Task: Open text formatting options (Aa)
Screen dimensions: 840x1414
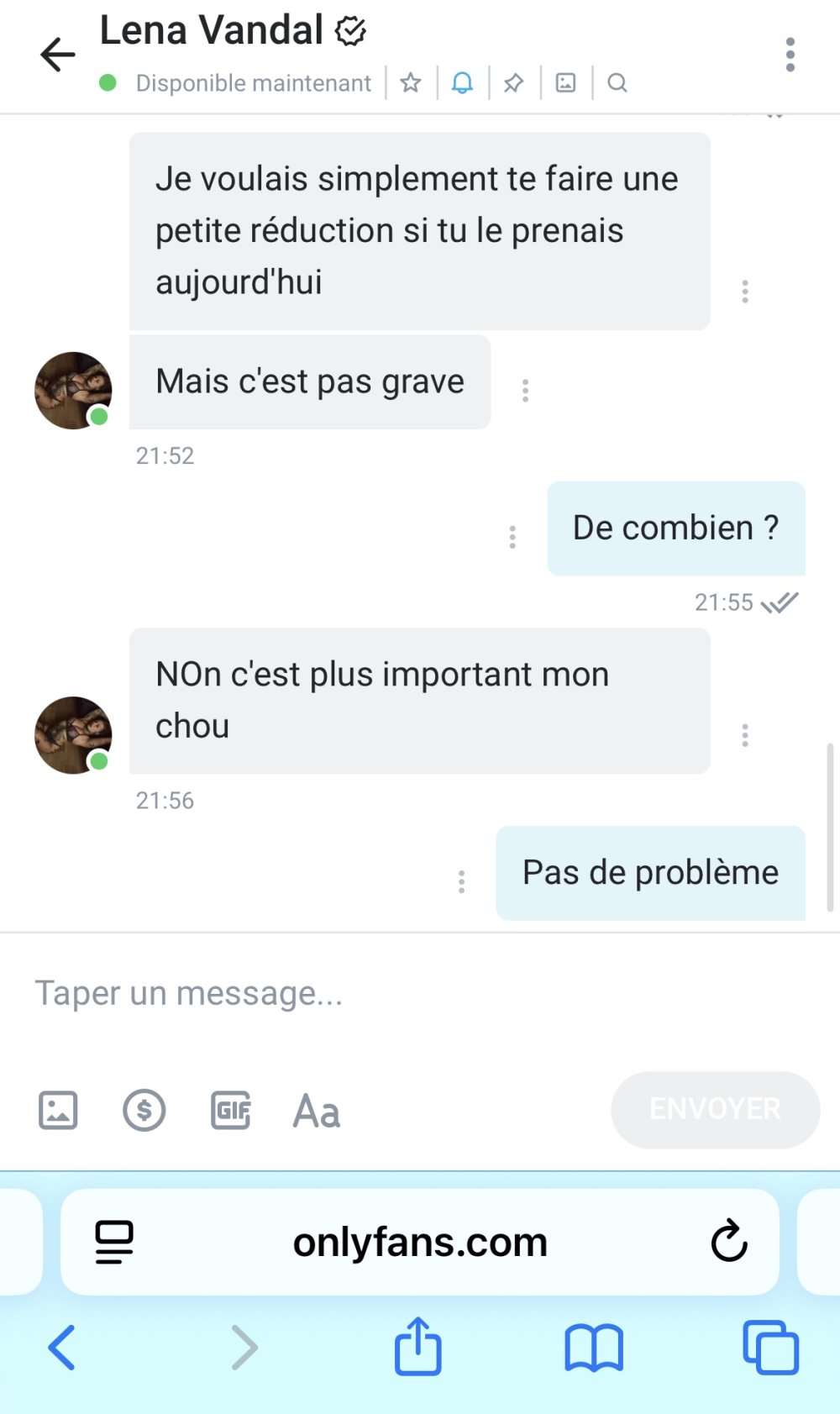Action: (317, 1112)
